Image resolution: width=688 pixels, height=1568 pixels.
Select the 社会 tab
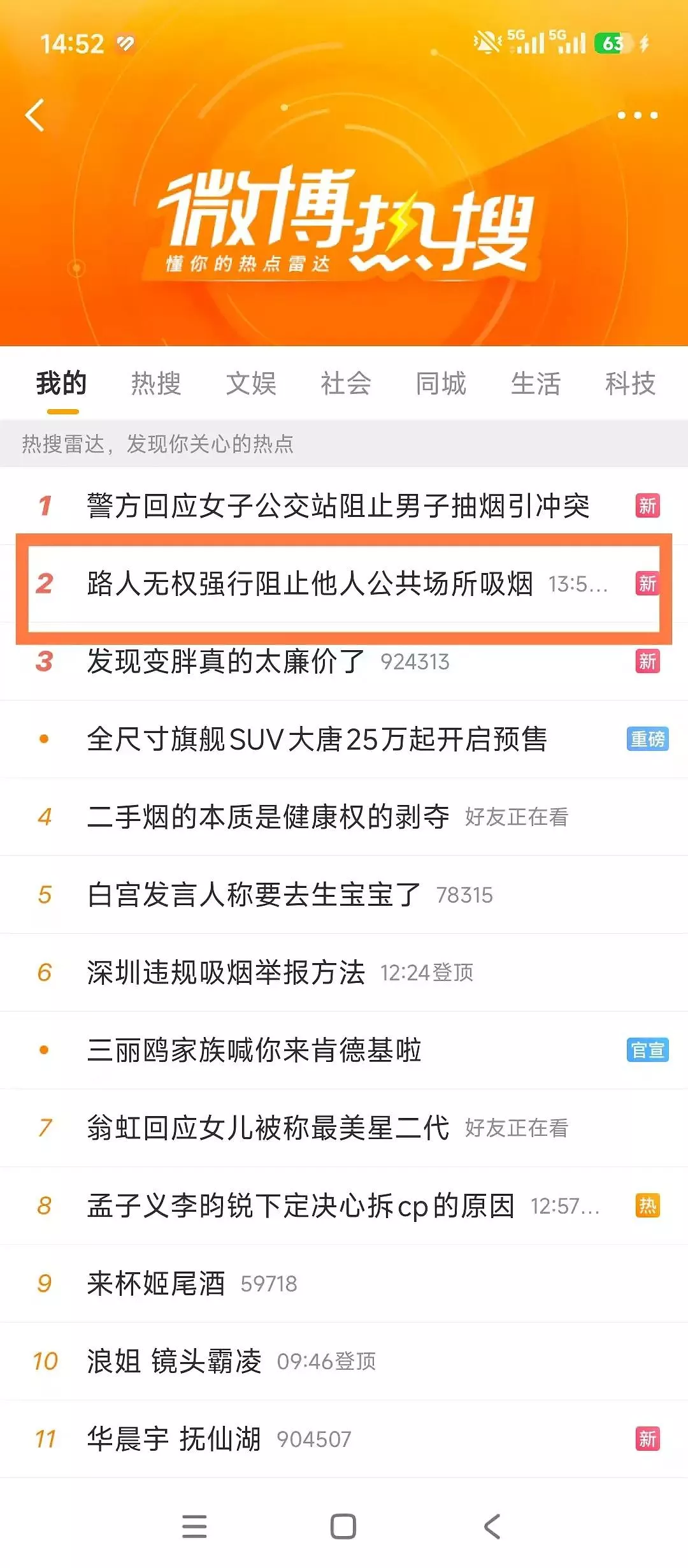346,384
